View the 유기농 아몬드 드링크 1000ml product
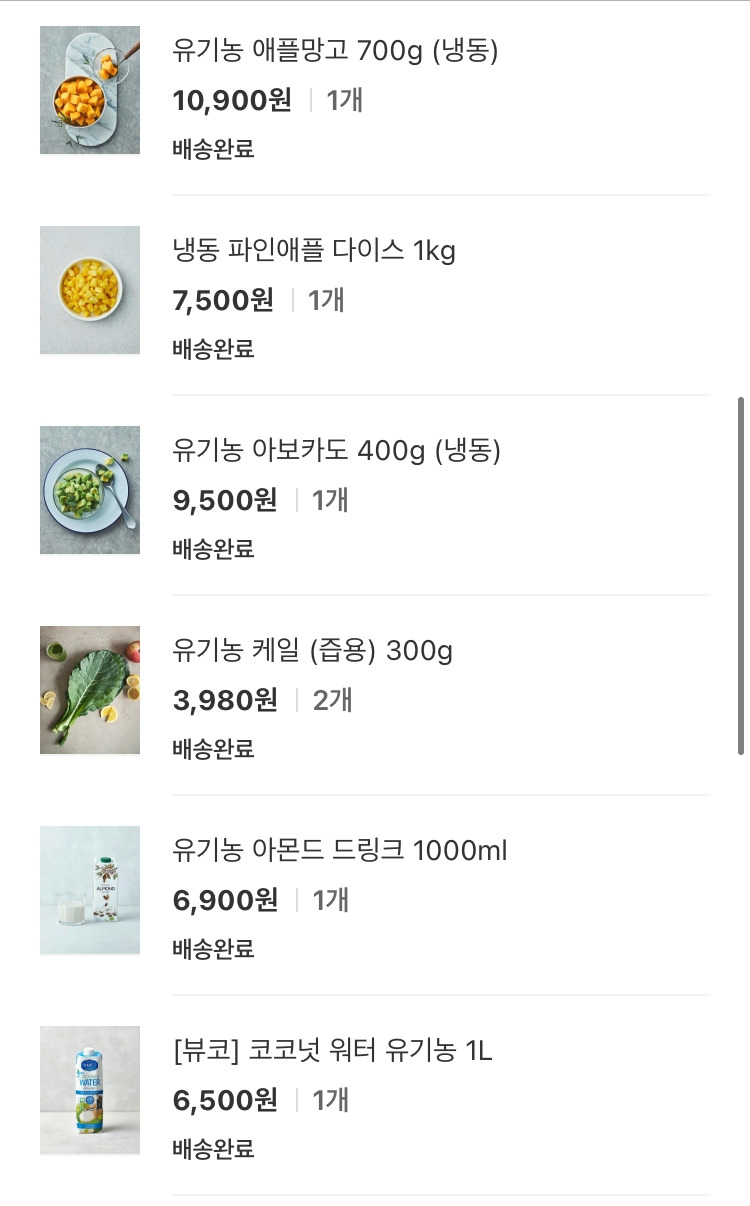 339,851
